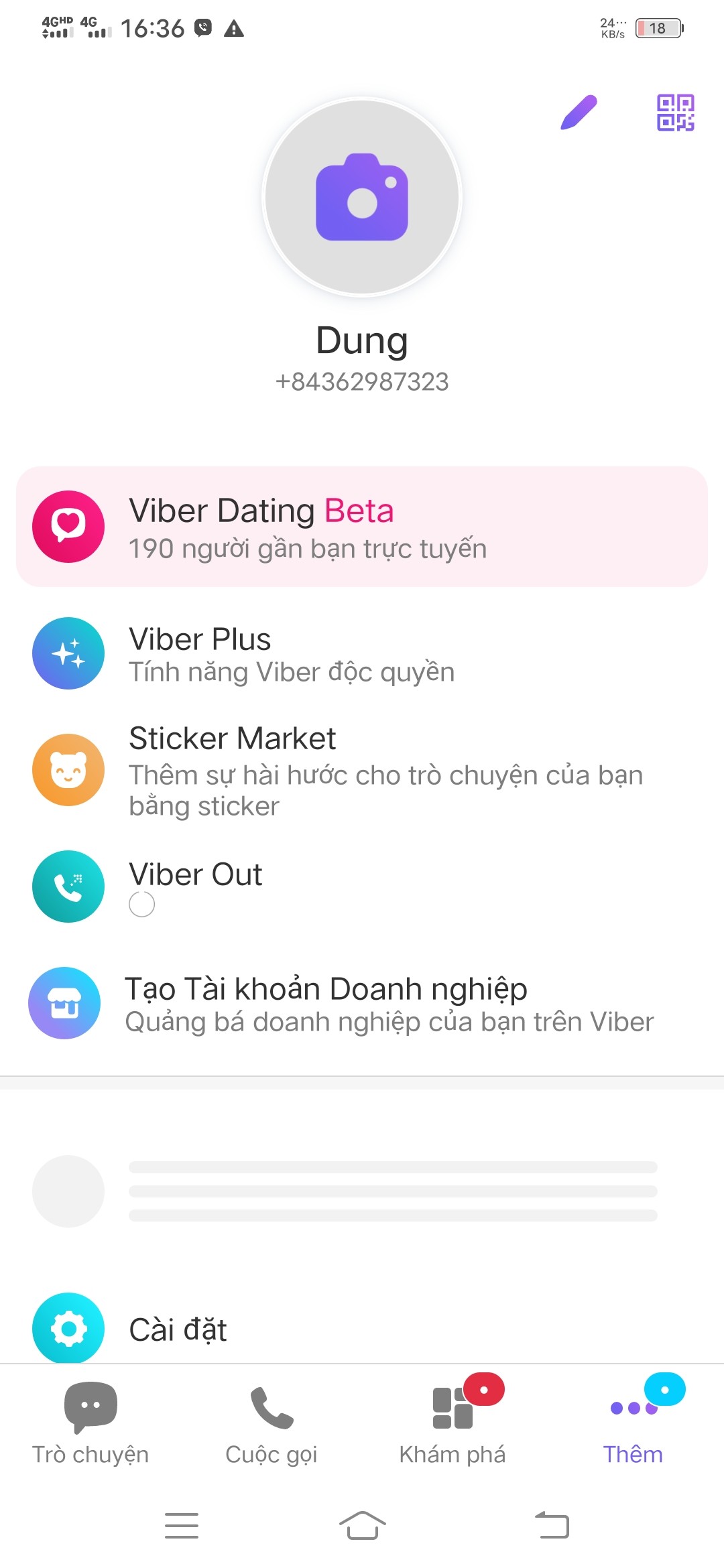Edit profile with the pencil icon

click(x=579, y=113)
